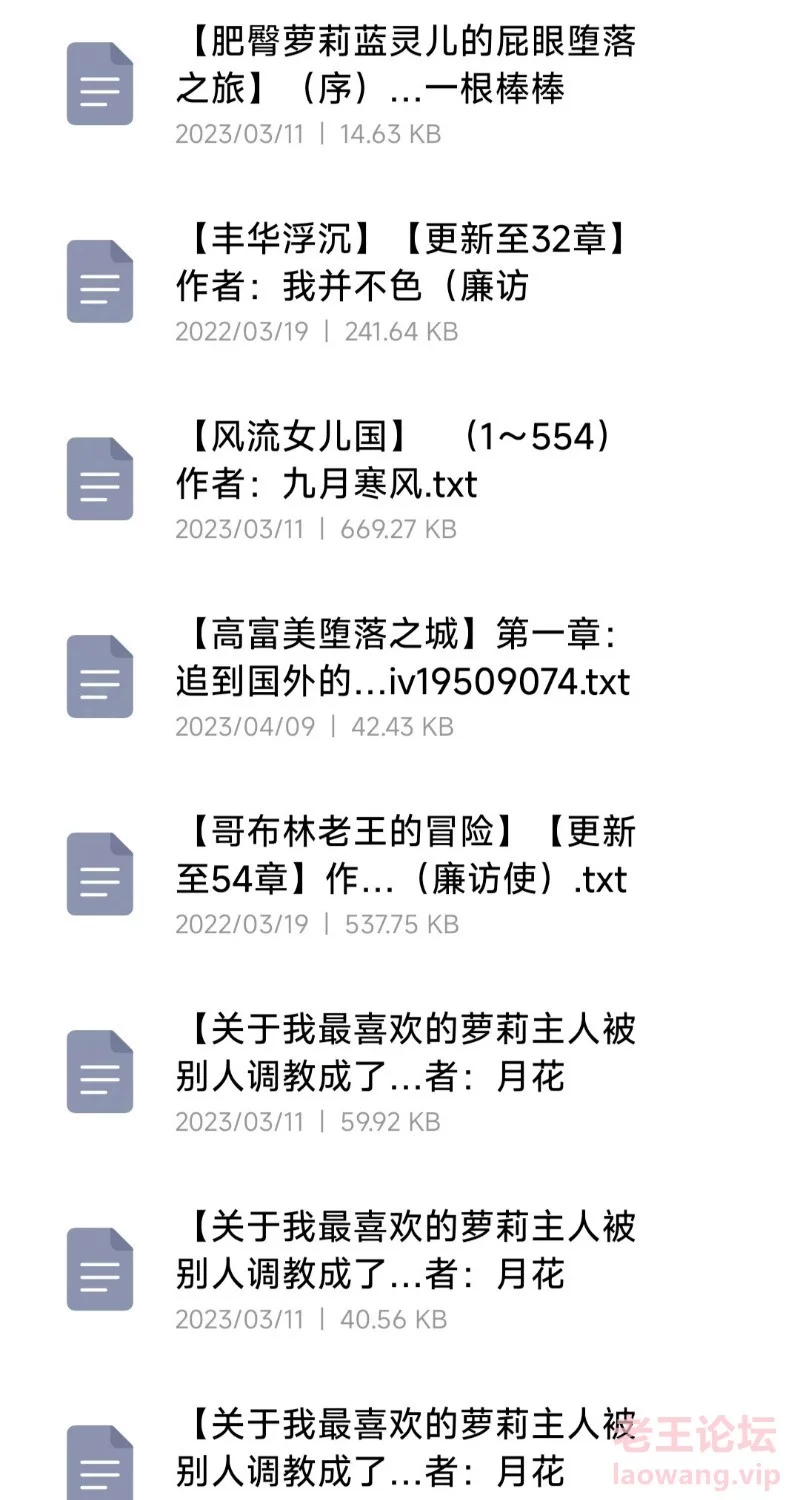The image size is (800, 1500).
Task: Open the 哥布林老王的冒险 text file
Action: point(400,874)
